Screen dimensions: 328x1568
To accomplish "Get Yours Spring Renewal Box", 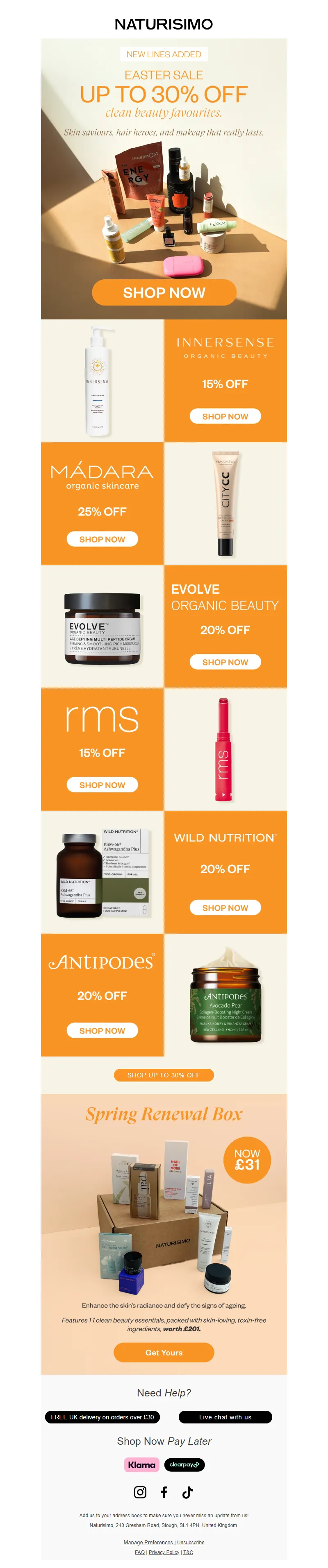I will click(x=164, y=1353).
